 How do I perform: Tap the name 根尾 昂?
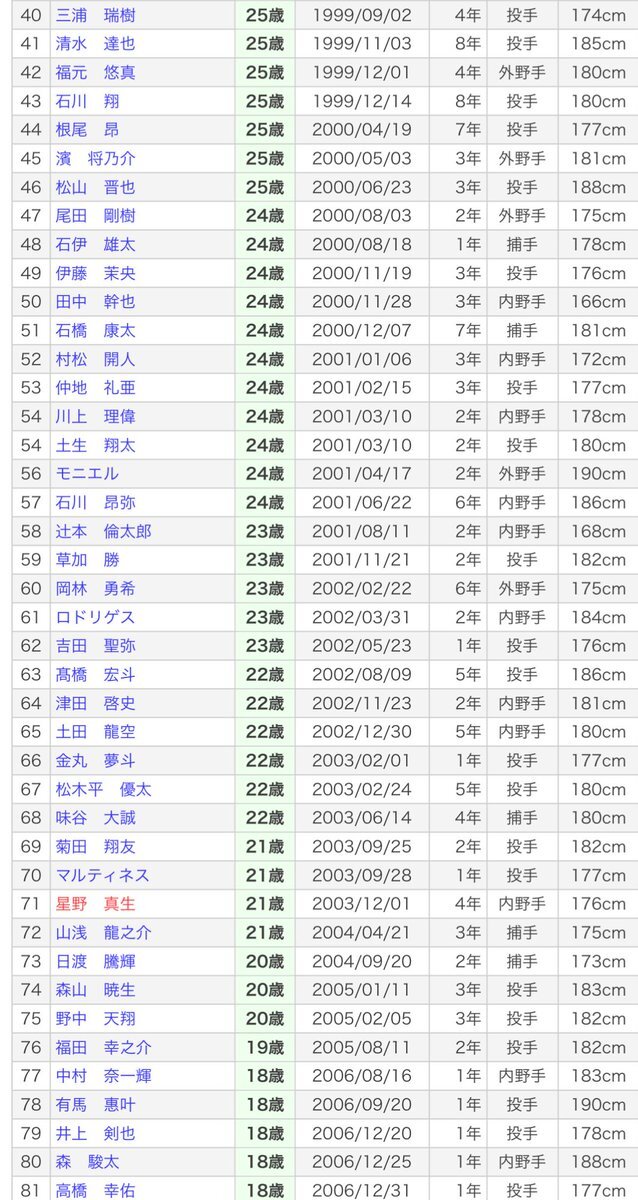87,130
